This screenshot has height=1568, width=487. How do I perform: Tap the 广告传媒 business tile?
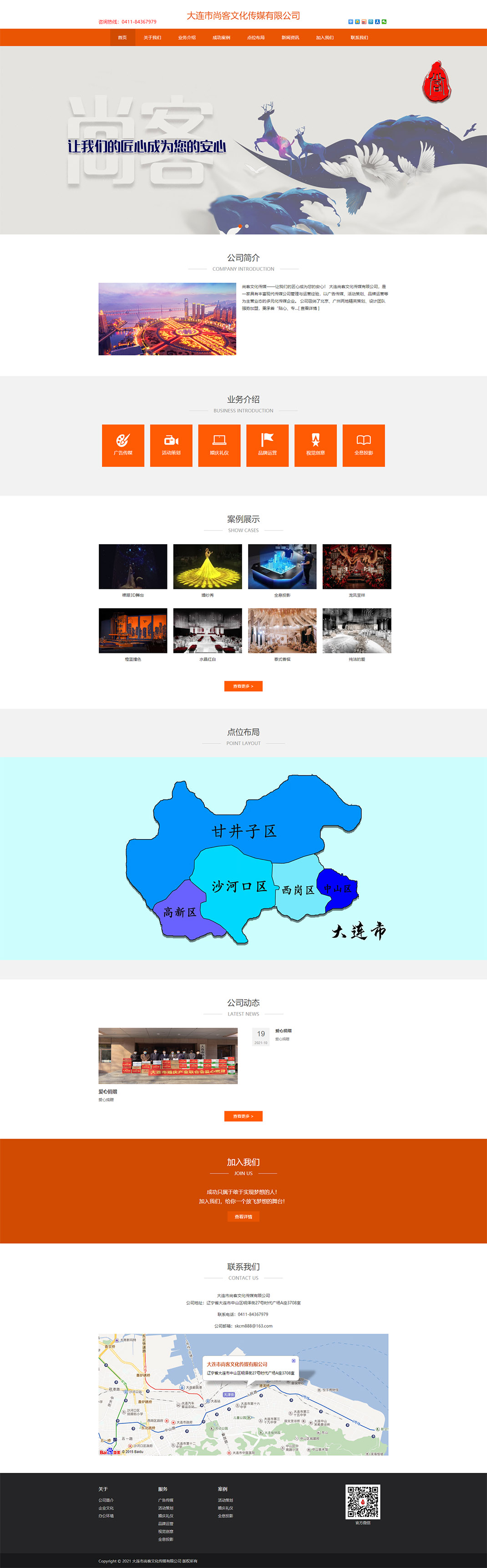pyautogui.click(x=123, y=445)
